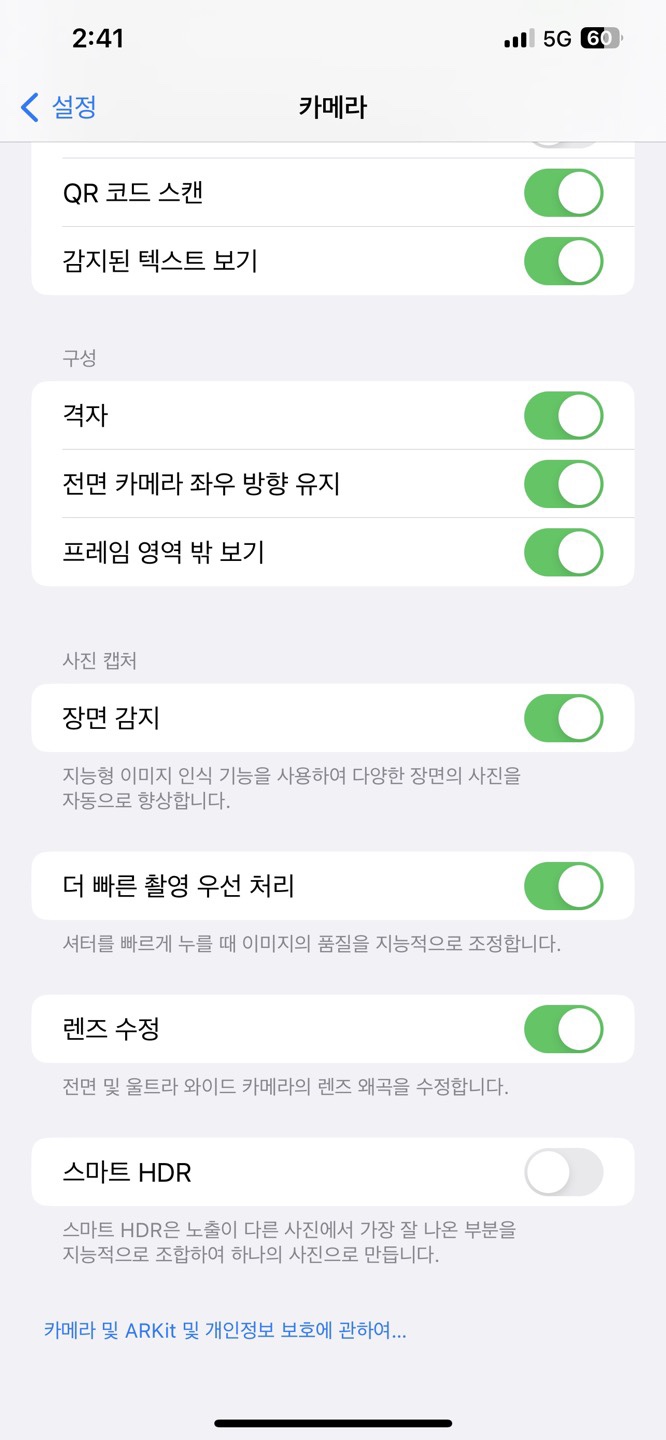Enable 스마트 HDR

[x=564, y=1172]
